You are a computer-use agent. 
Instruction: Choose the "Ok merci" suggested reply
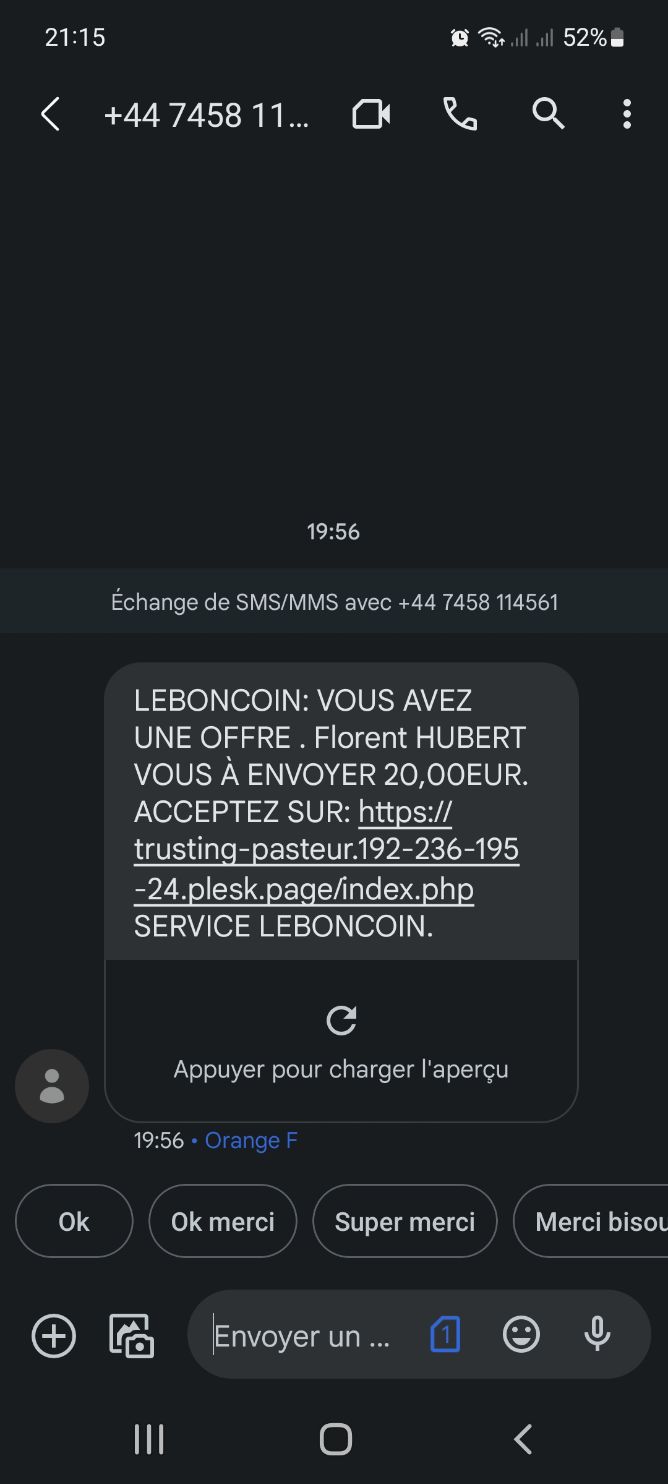tap(223, 1221)
